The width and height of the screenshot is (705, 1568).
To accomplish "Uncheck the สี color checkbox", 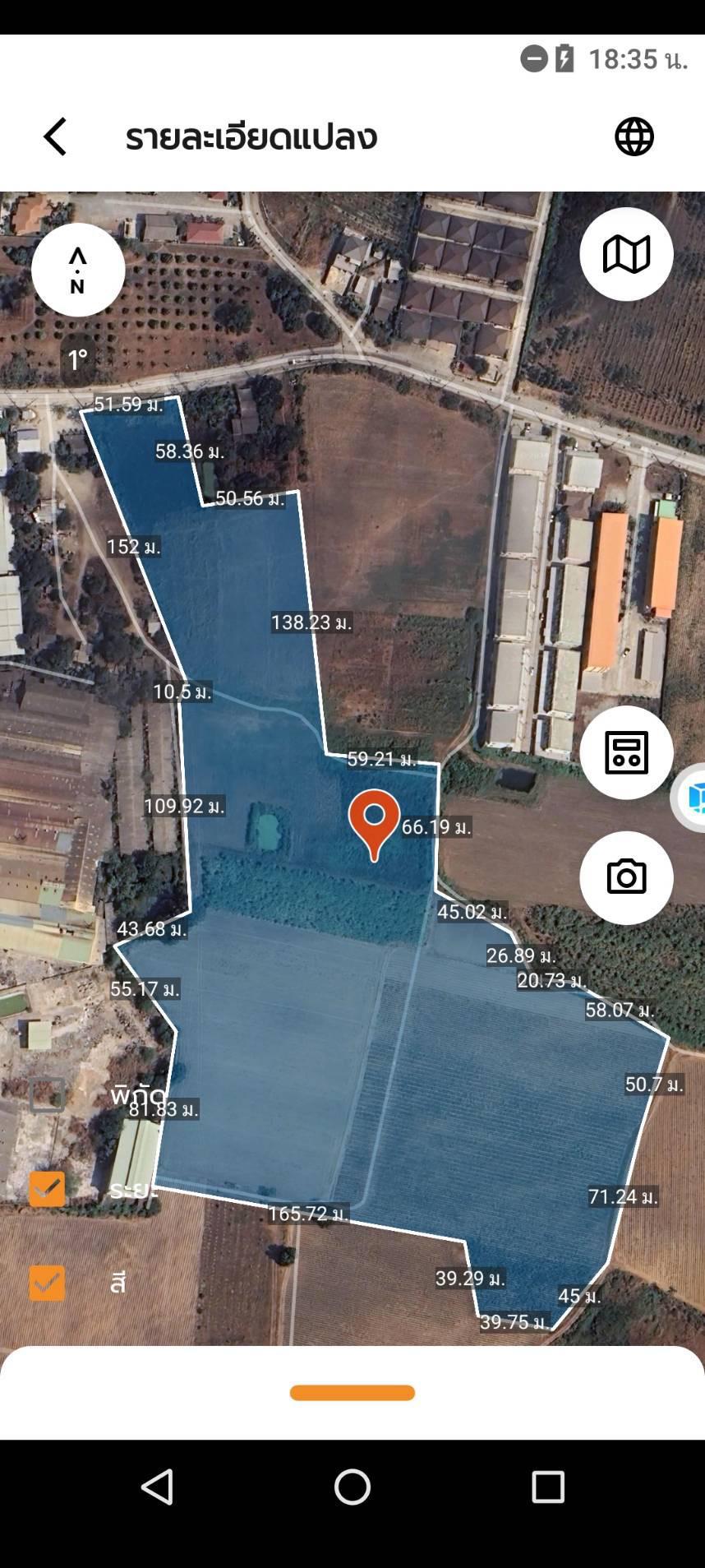I will coord(47,1283).
